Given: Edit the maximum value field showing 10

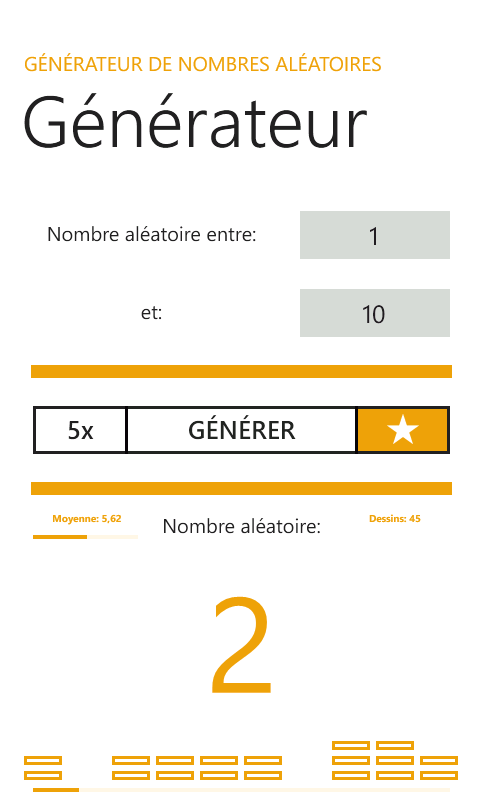Looking at the screenshot, I should click(x=374, y=313).
